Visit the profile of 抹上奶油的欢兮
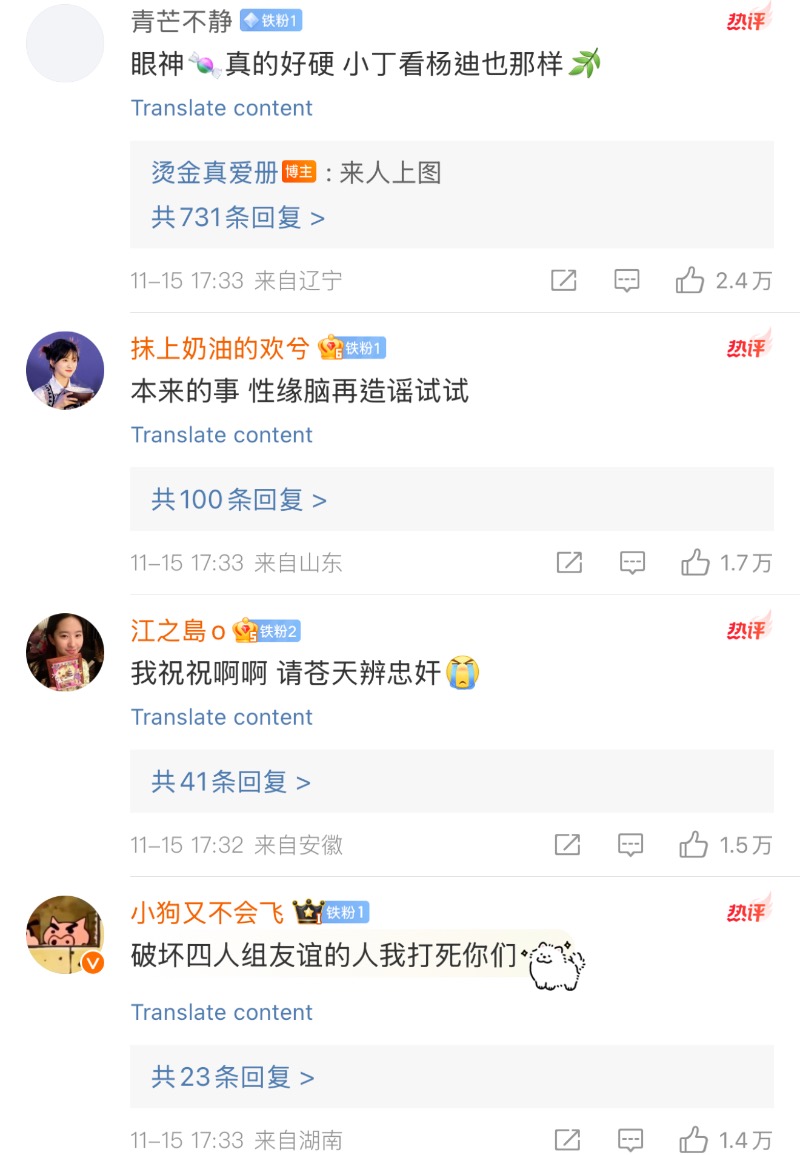 click(x=65, y=370)
